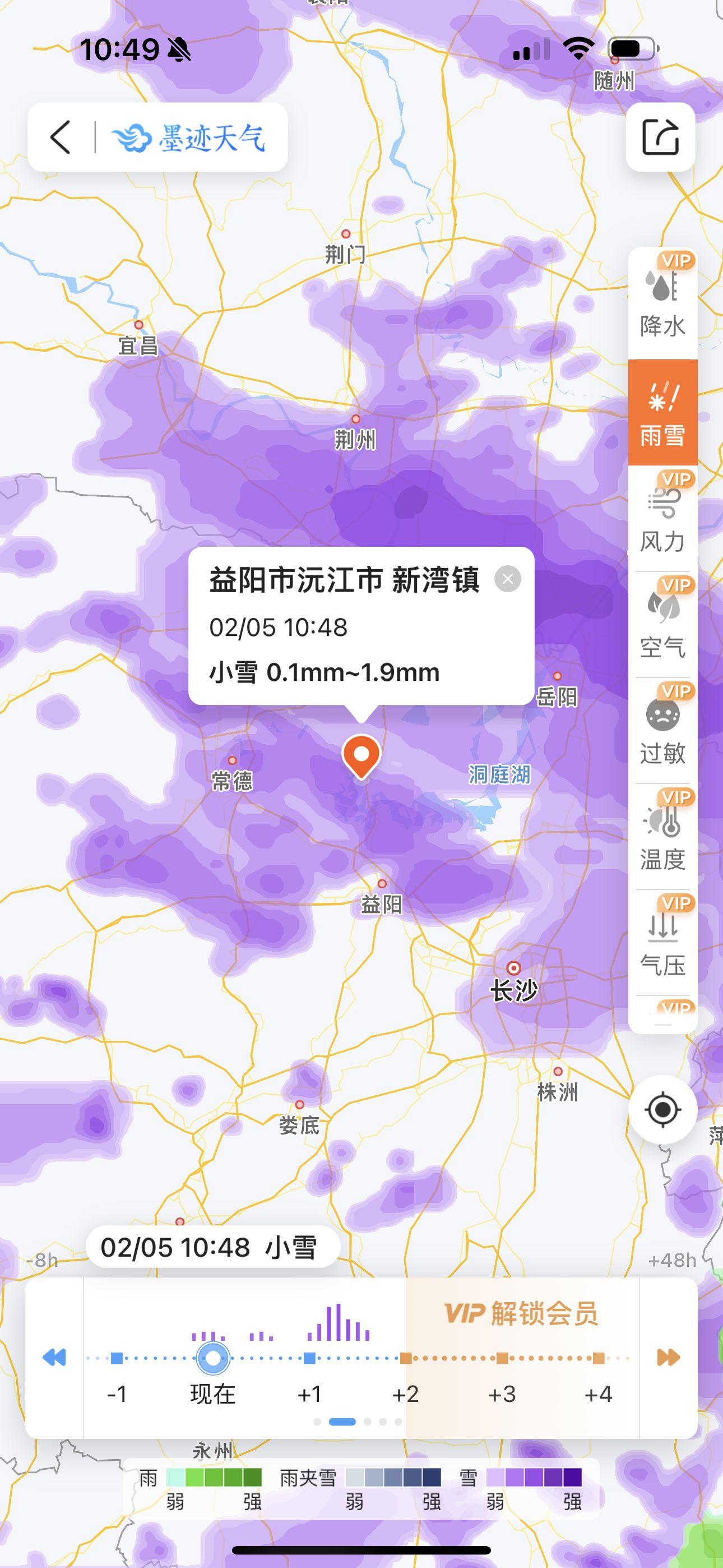Select the +3 hour marker
723x1568 pixels.
pyautogui.click(x=502, y=1357)
